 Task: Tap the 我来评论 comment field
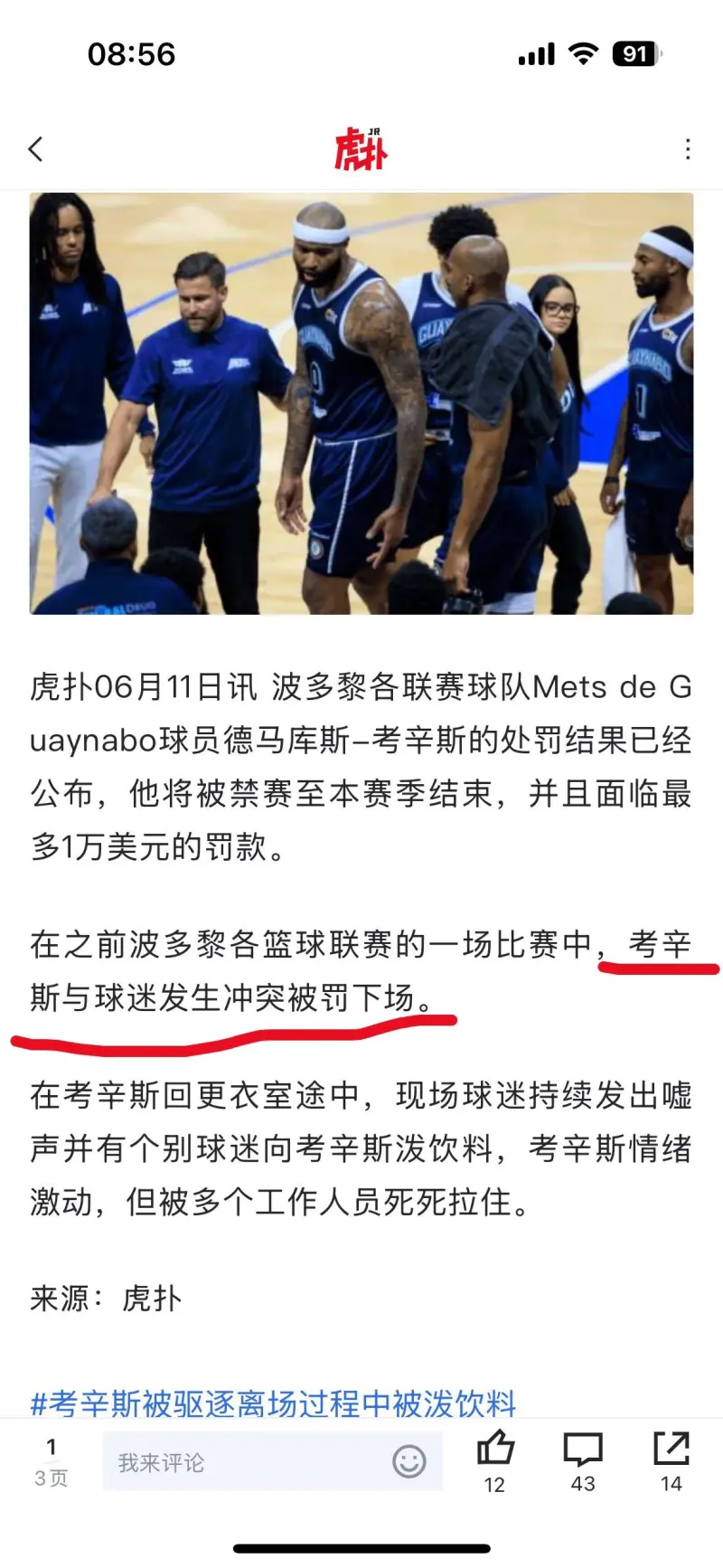244,1462
